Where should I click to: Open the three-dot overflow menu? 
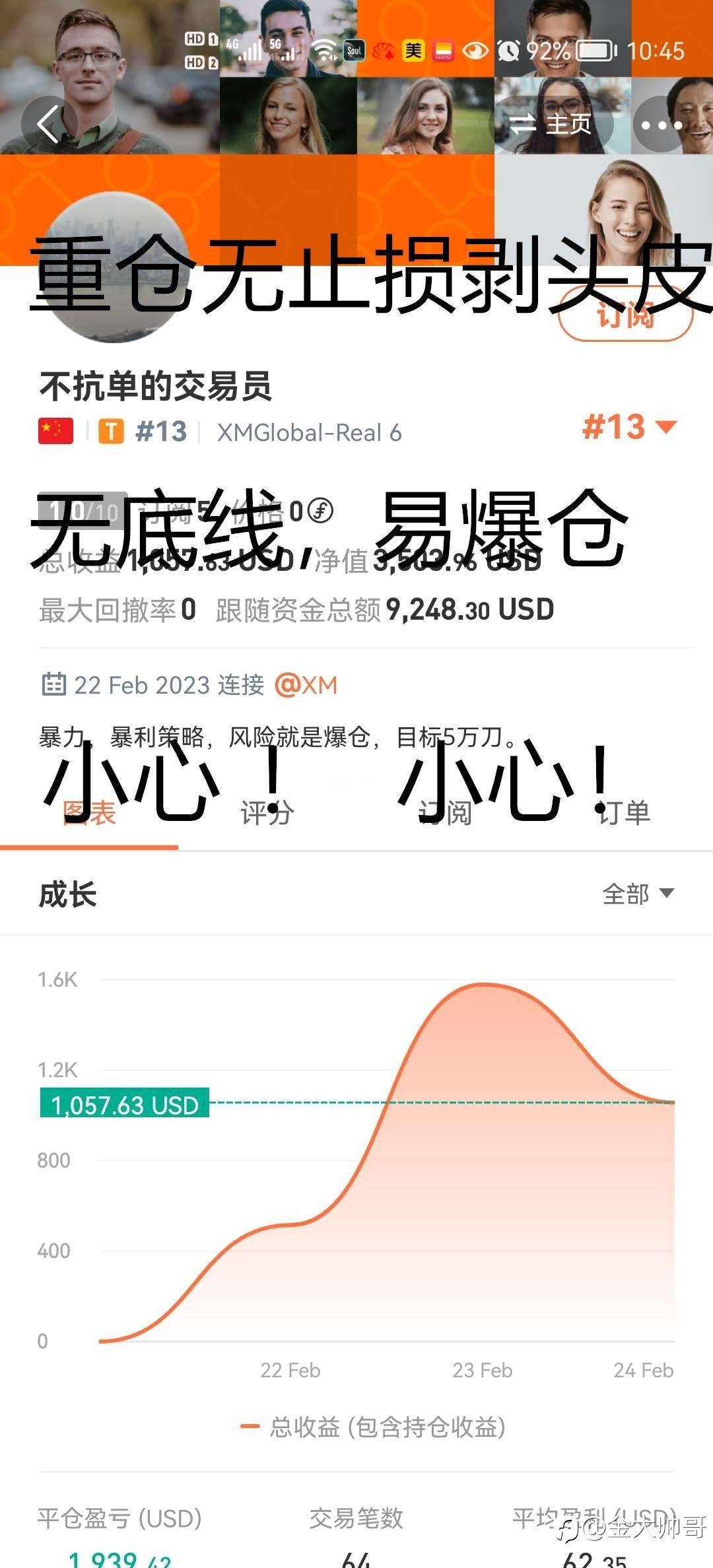point(662,124)
